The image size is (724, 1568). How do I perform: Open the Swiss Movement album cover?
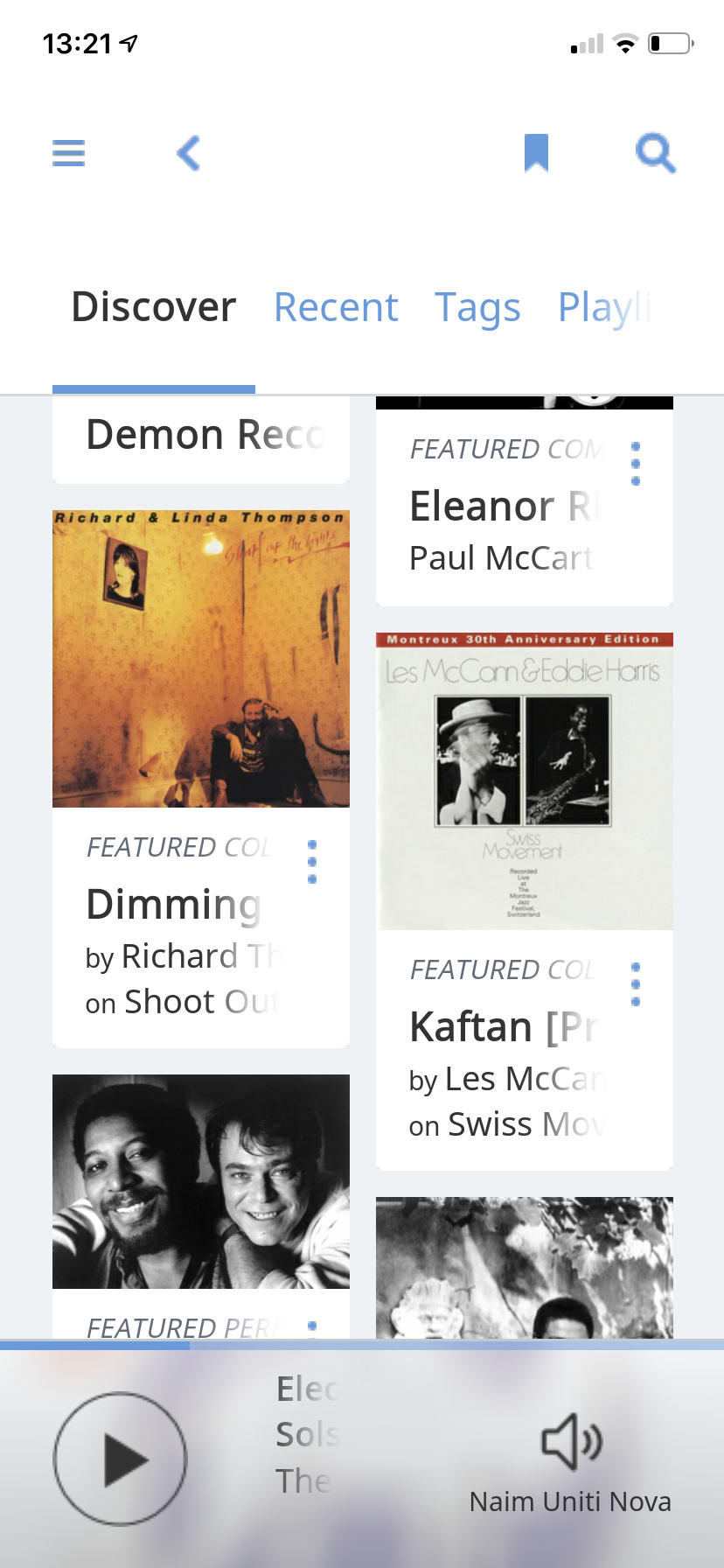click(x=525, y=781)
